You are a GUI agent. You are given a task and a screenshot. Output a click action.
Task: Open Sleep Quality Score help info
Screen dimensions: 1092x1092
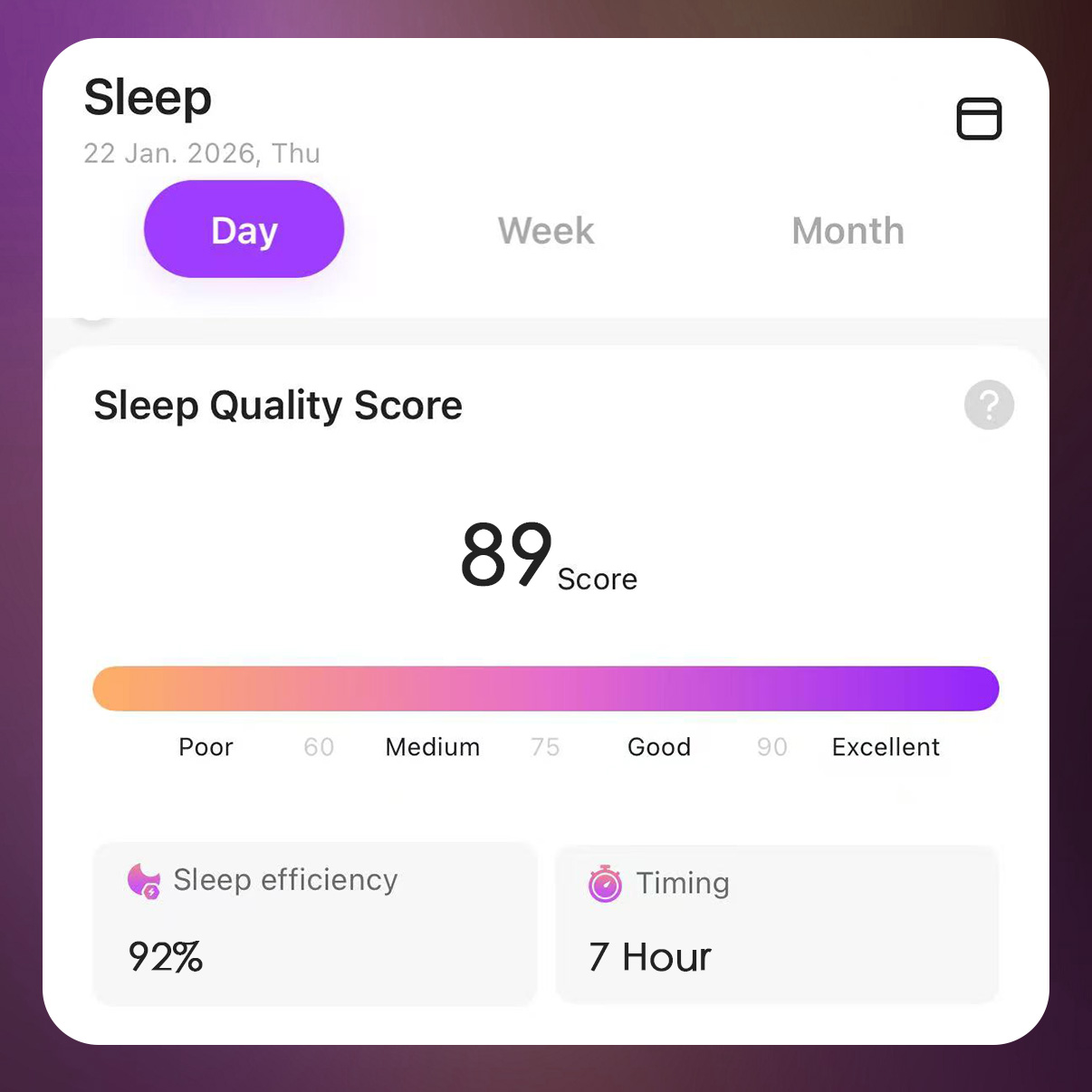click(x=989, y=405)
